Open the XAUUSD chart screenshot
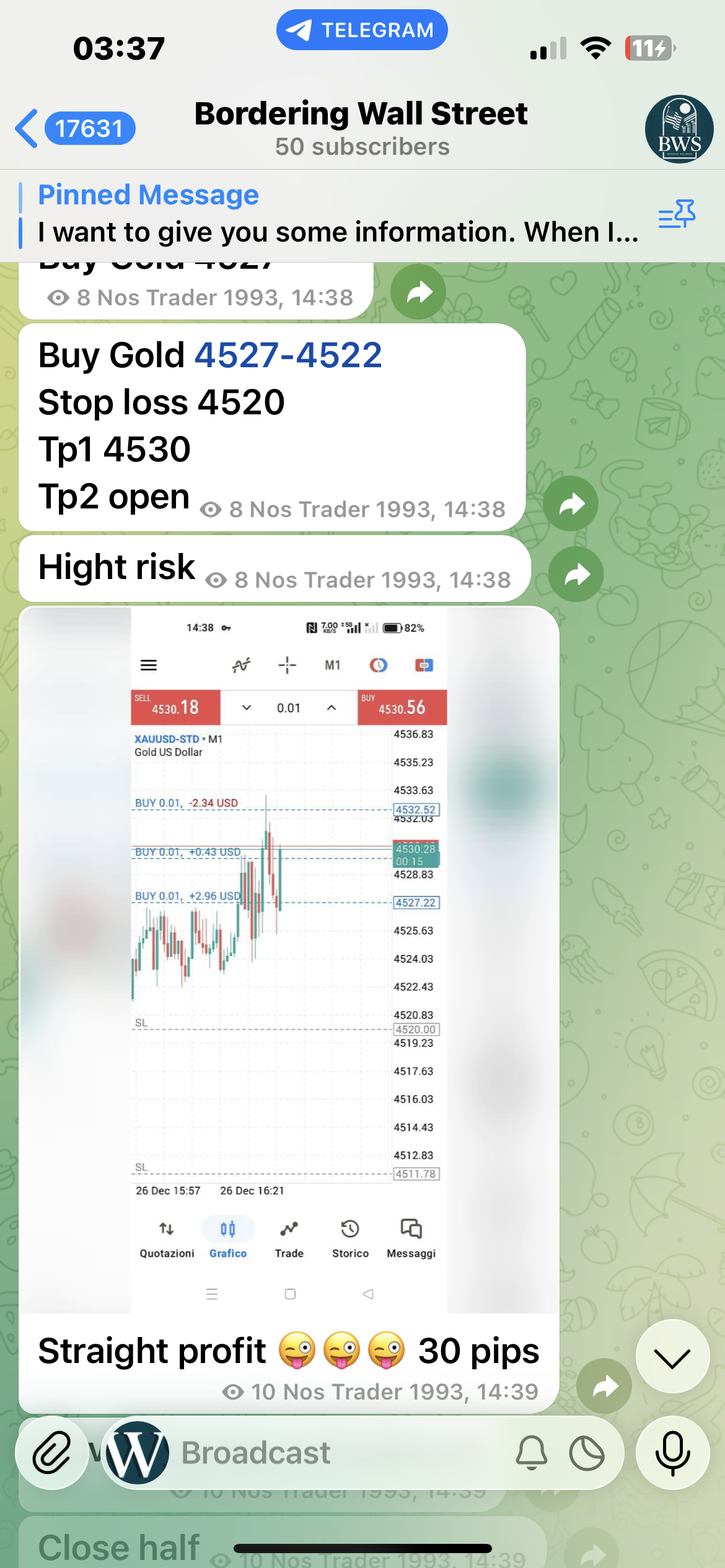 pyautogui.click(x=289, y=959)
